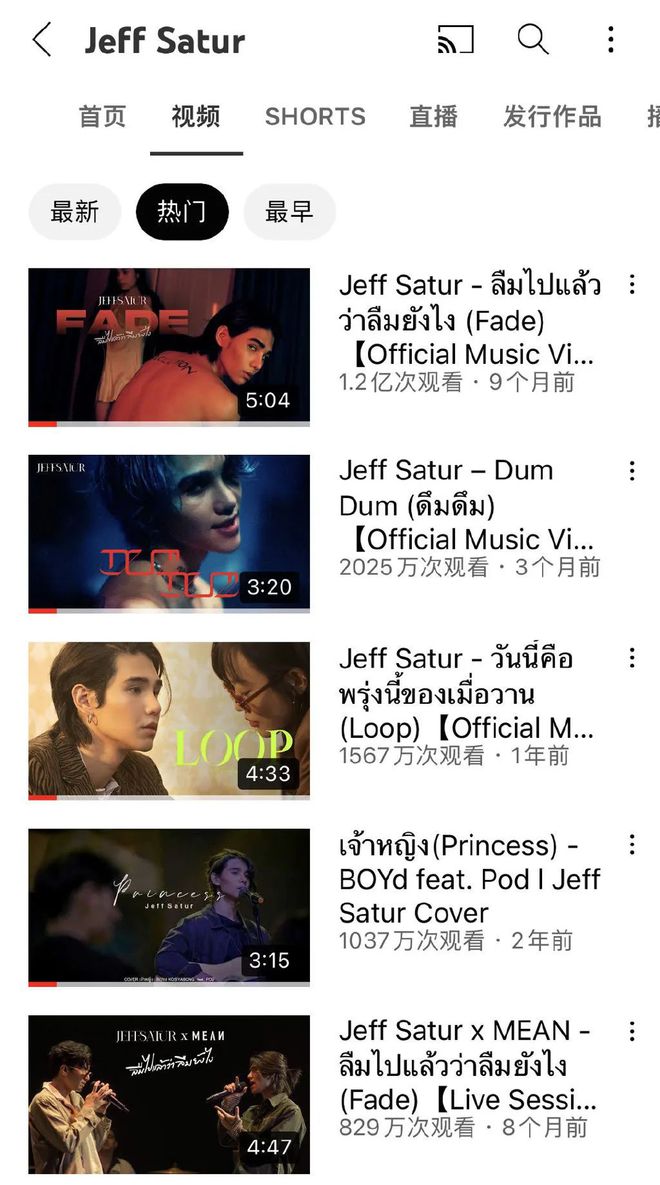Image resolution: width=660 pixels, height=1185 pixels.
Task: Tap the cast to device icon
Action: [456, 40]
